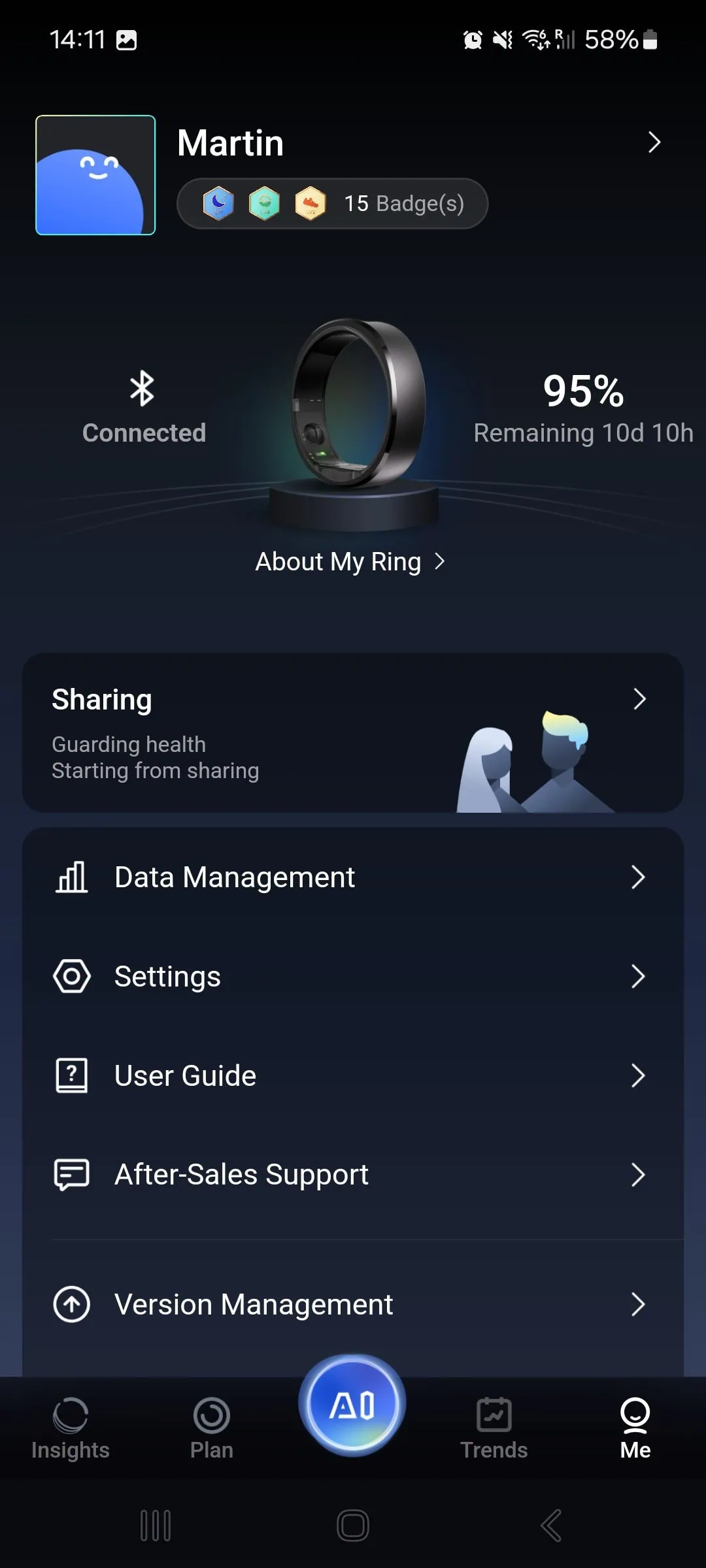Launch the AI assistant button
Viewport: 706px width, 1568px height.
pos(352,1405)
